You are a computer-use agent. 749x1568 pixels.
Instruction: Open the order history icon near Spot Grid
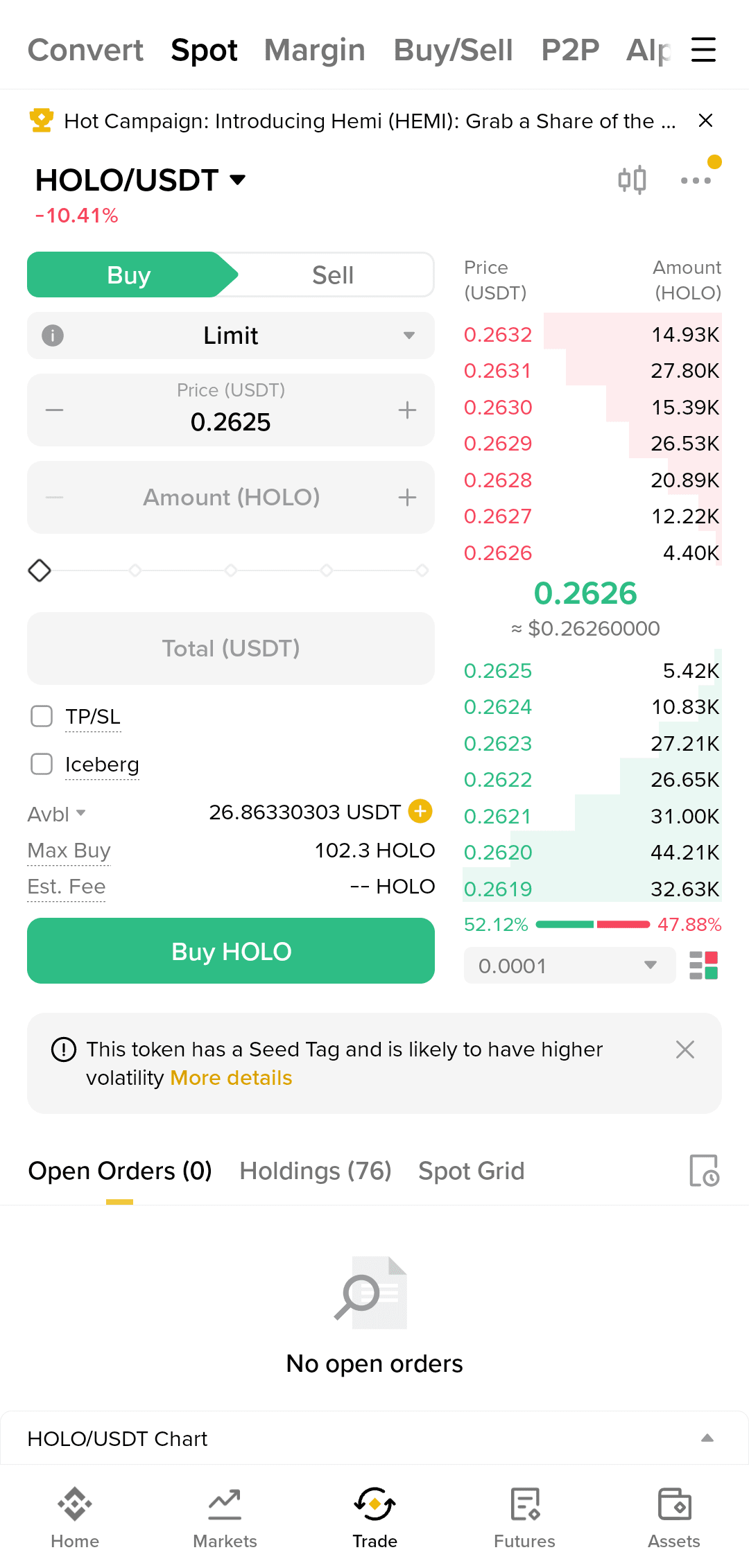705,1170
